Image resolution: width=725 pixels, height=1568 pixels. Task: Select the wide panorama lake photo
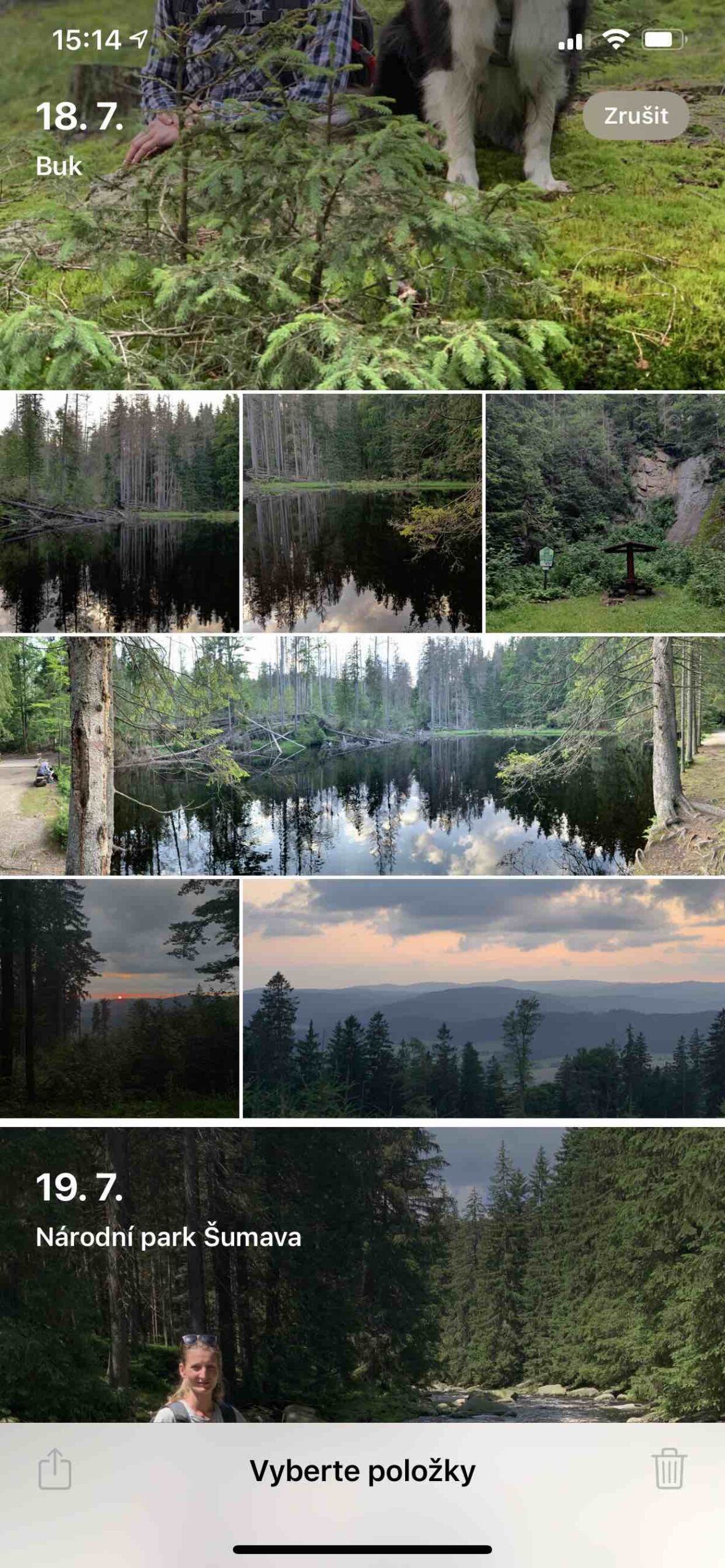362,755
